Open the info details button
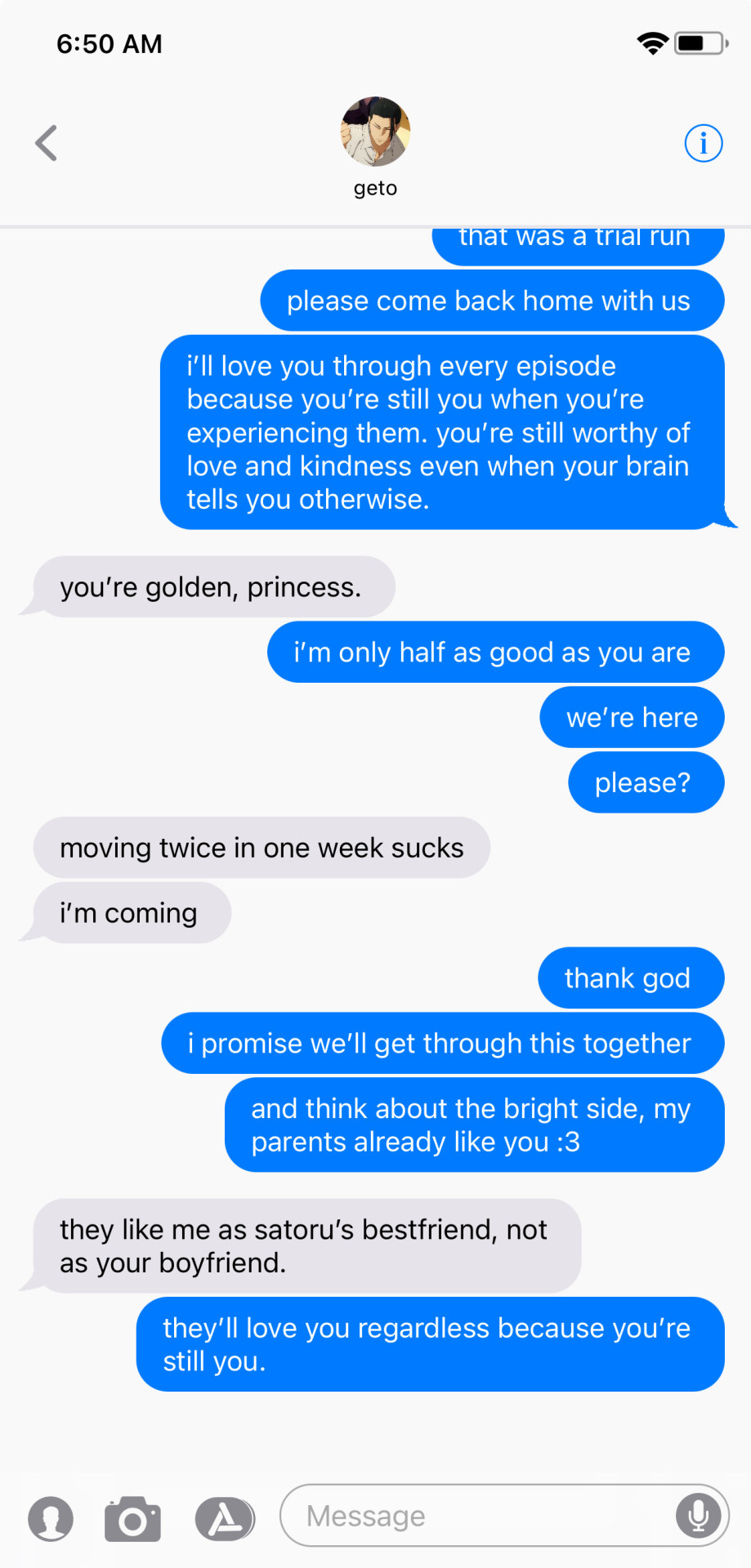The height and width of the screenshot is (1568, 751). pyautogui.click(x=703, y=144)
